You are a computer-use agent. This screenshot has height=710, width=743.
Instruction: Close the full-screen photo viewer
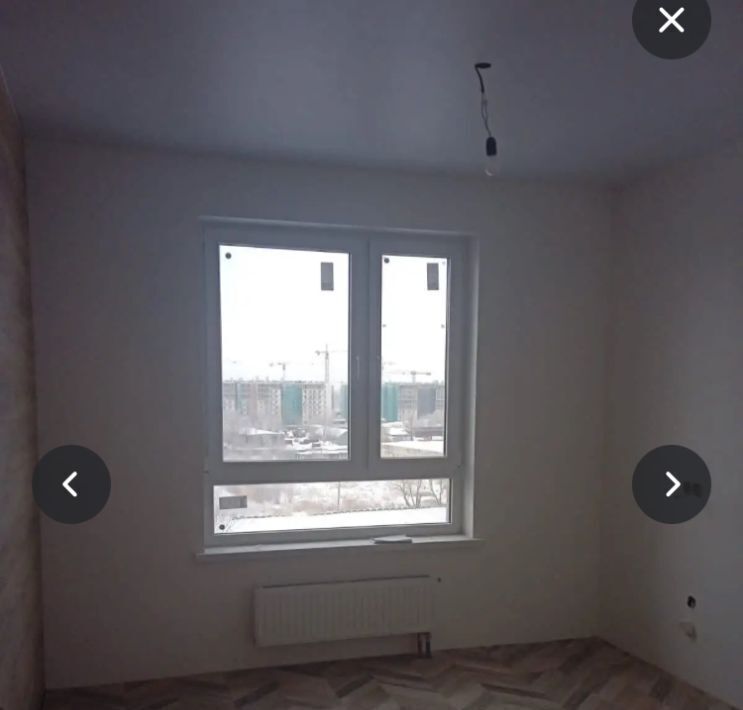tap(671, 20)
